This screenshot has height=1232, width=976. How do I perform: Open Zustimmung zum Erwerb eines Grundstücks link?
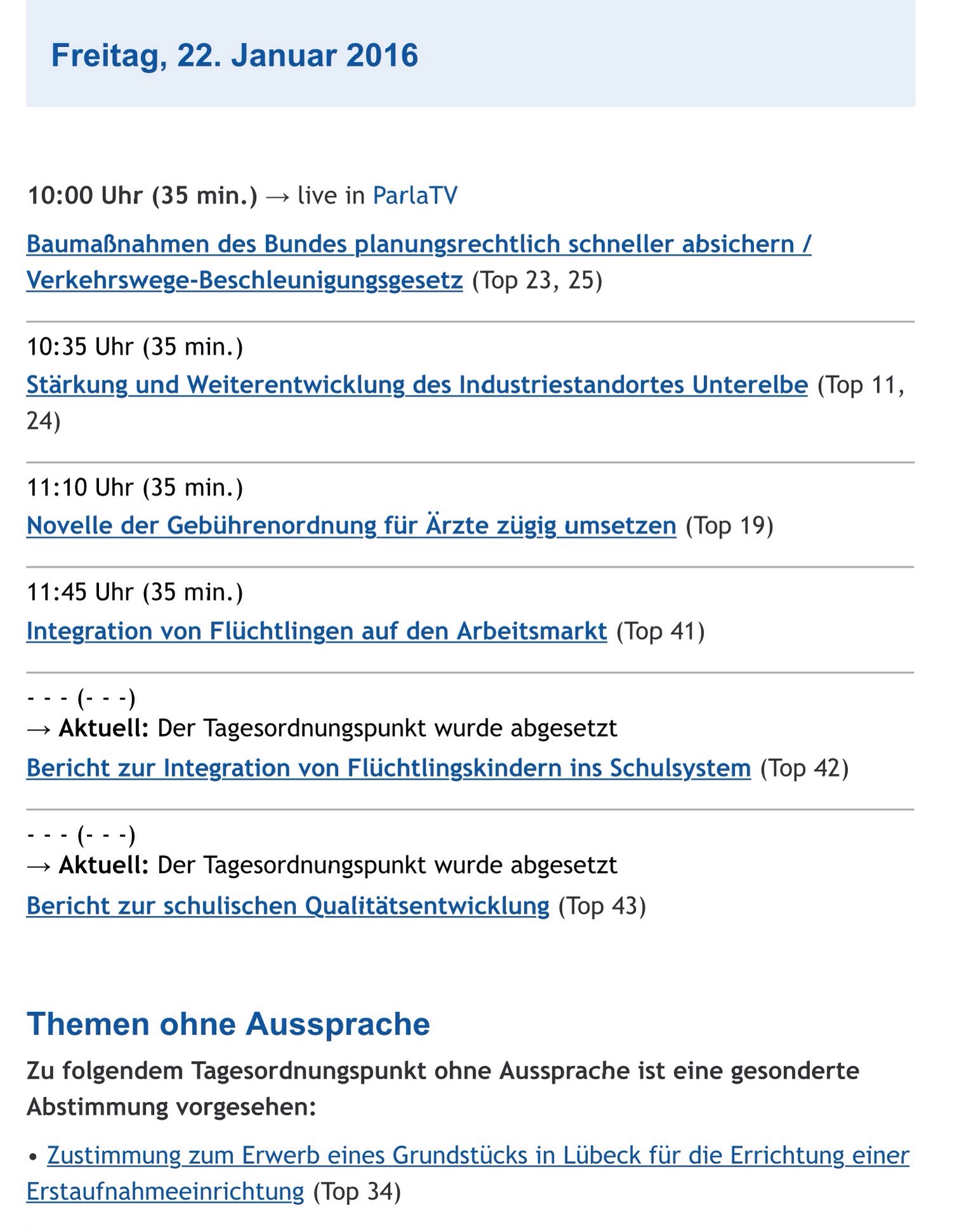[x=478, y=1155]
